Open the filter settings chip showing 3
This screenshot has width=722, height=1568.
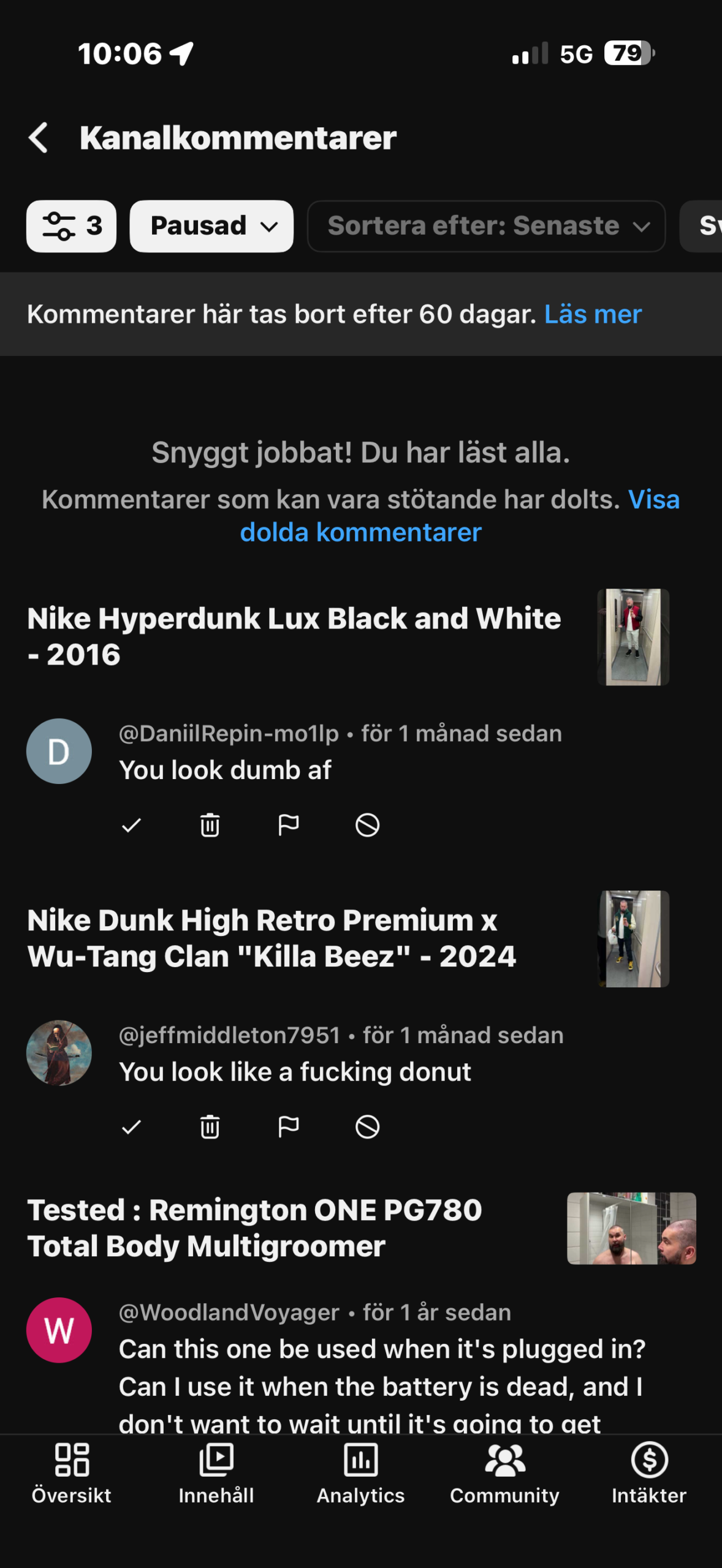(x=71, y=226)
